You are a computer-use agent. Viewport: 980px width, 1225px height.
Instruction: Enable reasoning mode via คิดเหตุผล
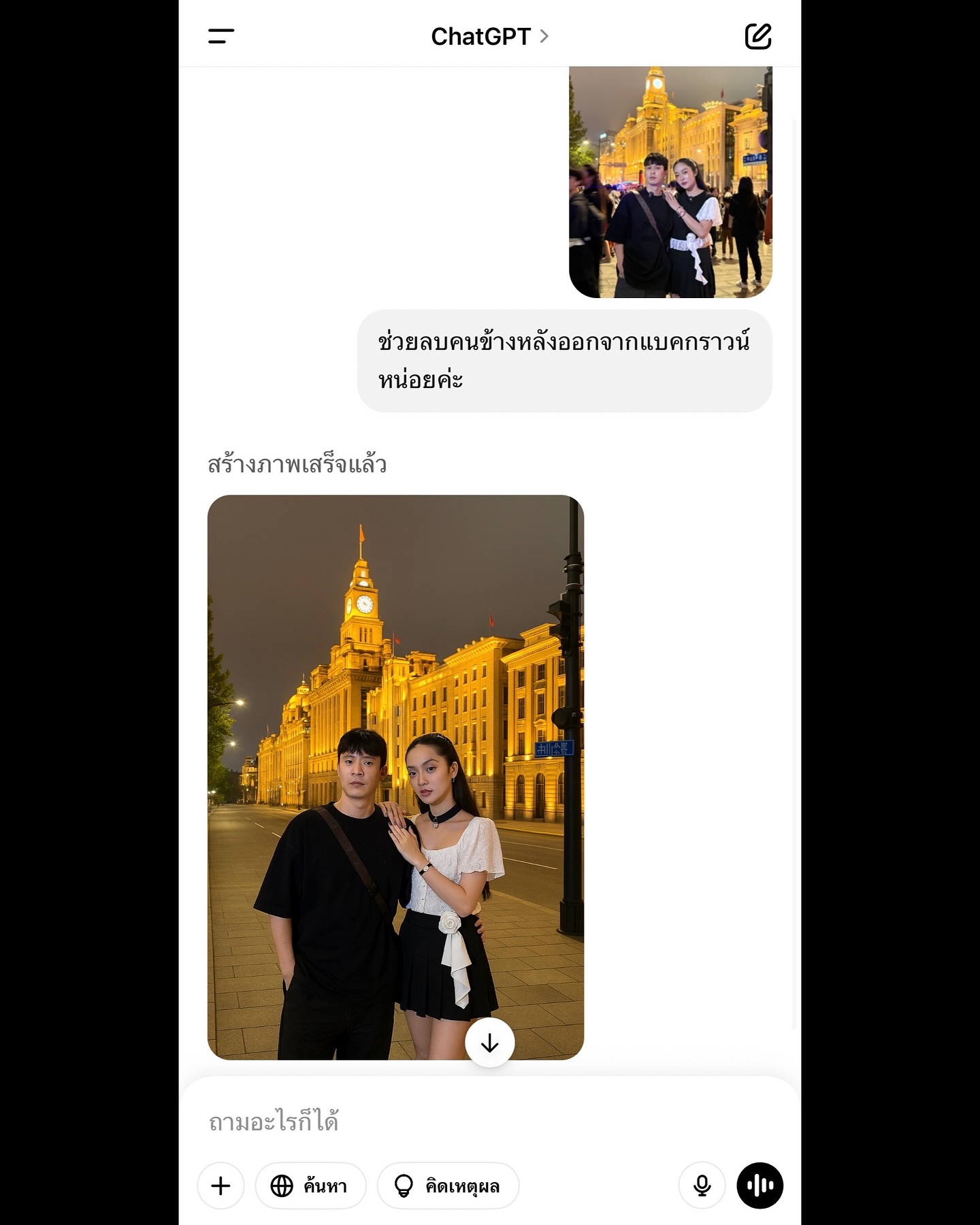pyautogui.click(x=447, y=1184)
